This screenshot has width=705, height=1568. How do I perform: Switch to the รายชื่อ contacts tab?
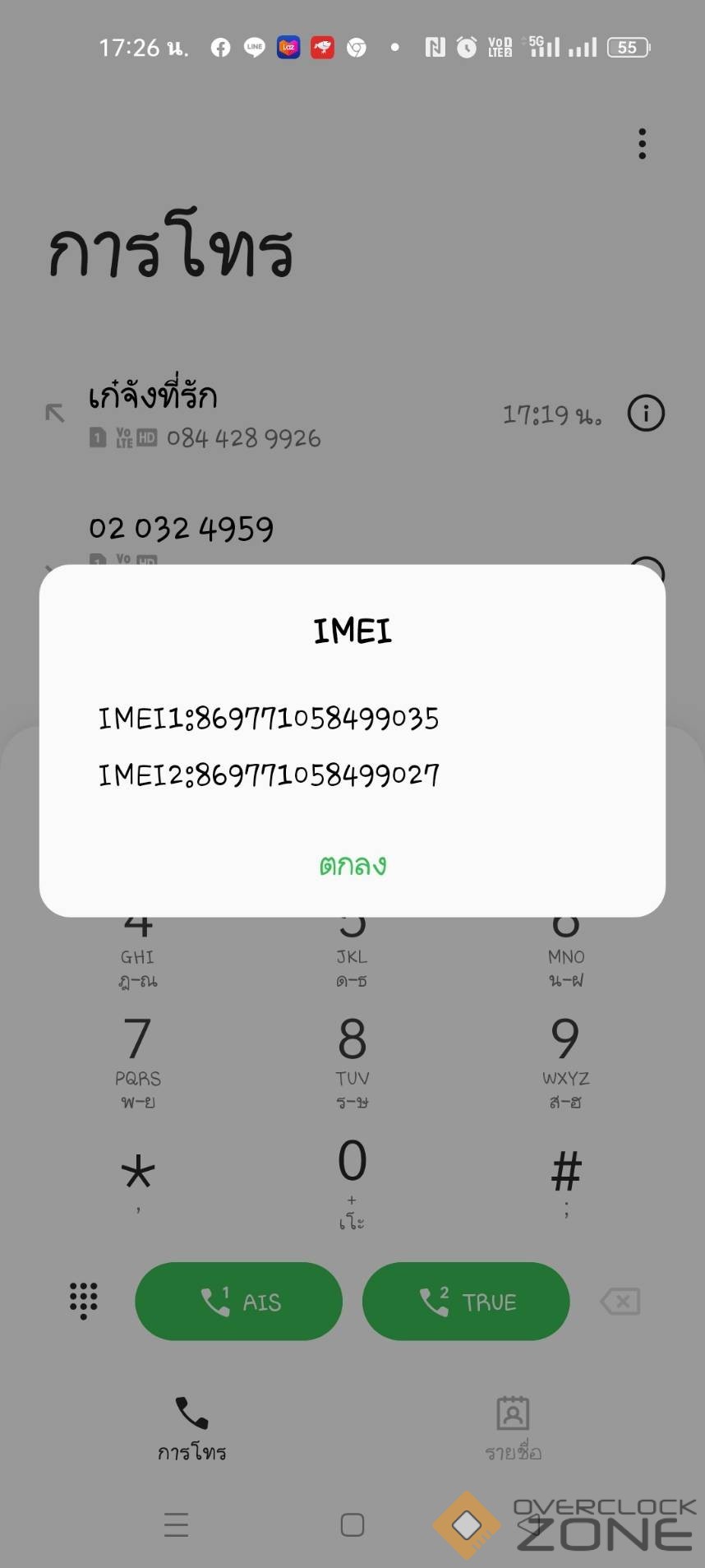pos(513,1428)
